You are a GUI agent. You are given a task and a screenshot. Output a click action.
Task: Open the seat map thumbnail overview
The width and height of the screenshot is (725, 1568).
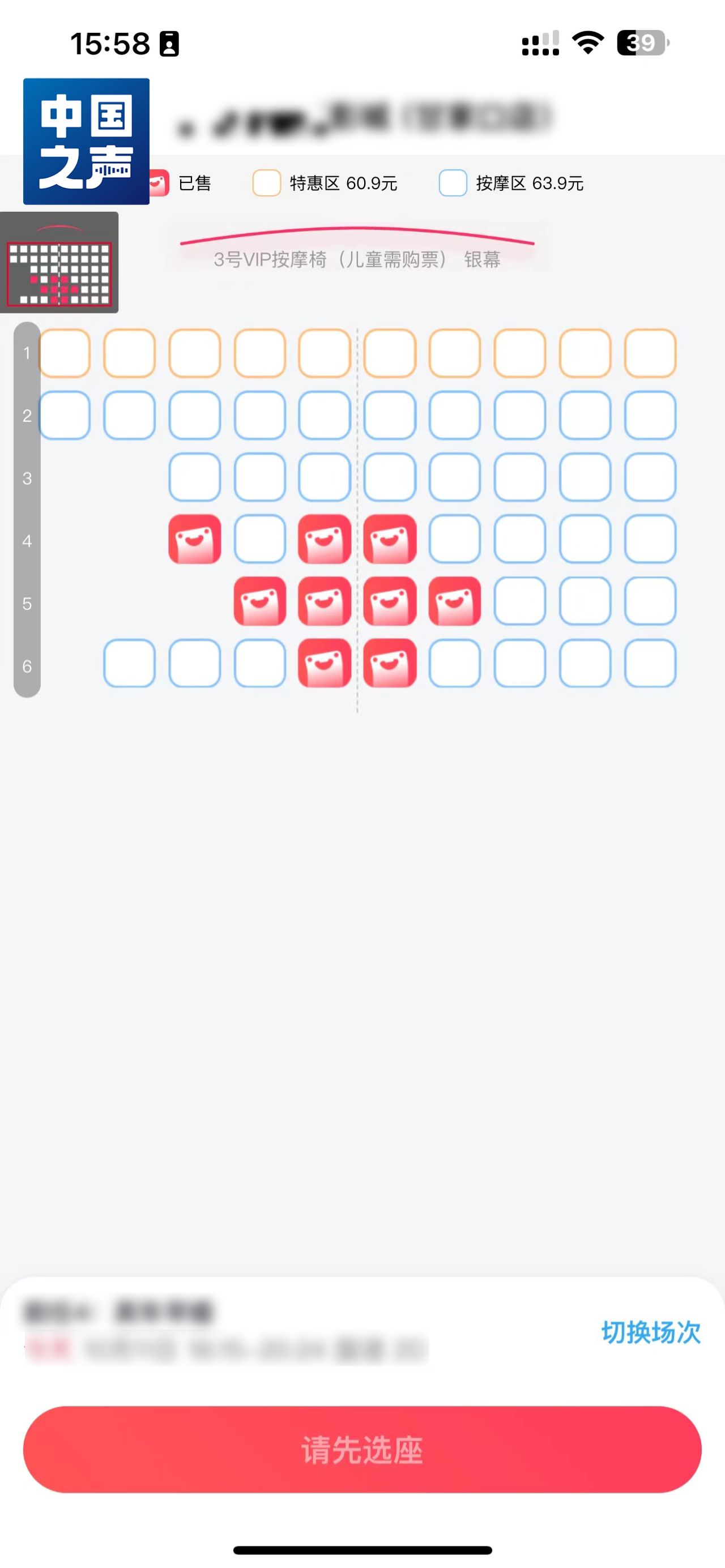[x=59, y=263]
